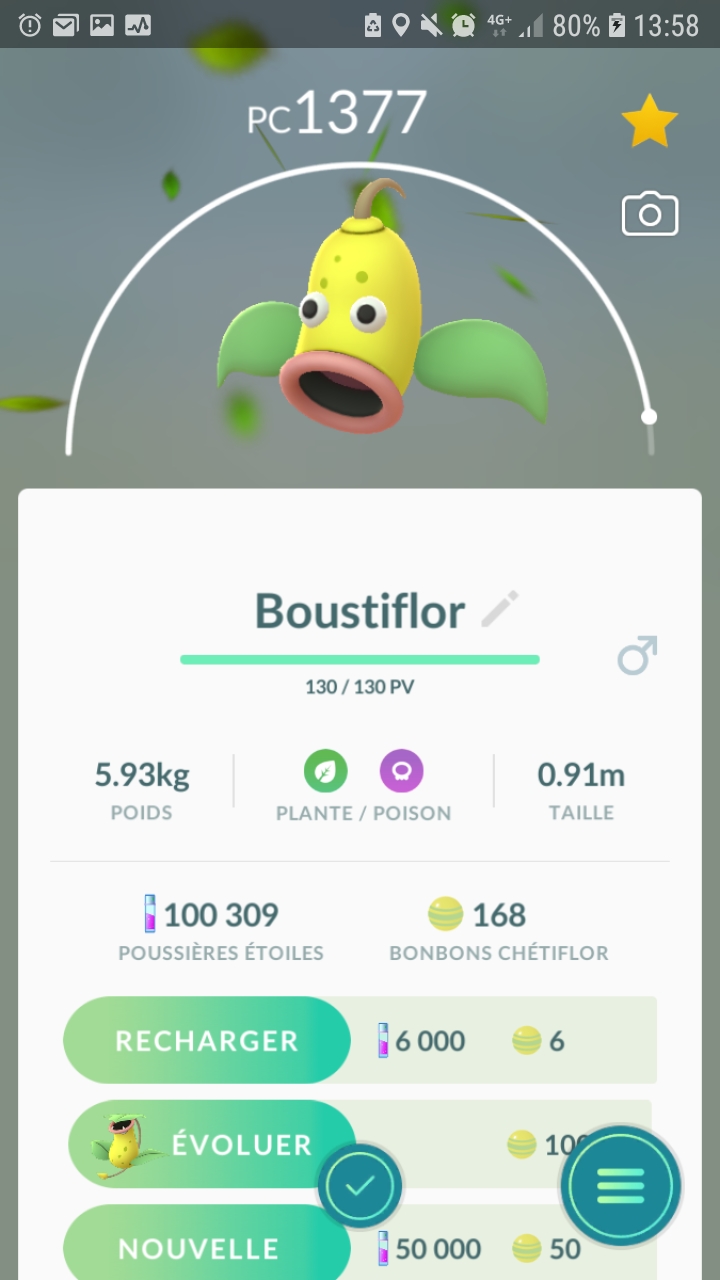This screenshot has height=1280, width=720.
Task: Confirm with the round checkmark button
Action: point(360,1187)
